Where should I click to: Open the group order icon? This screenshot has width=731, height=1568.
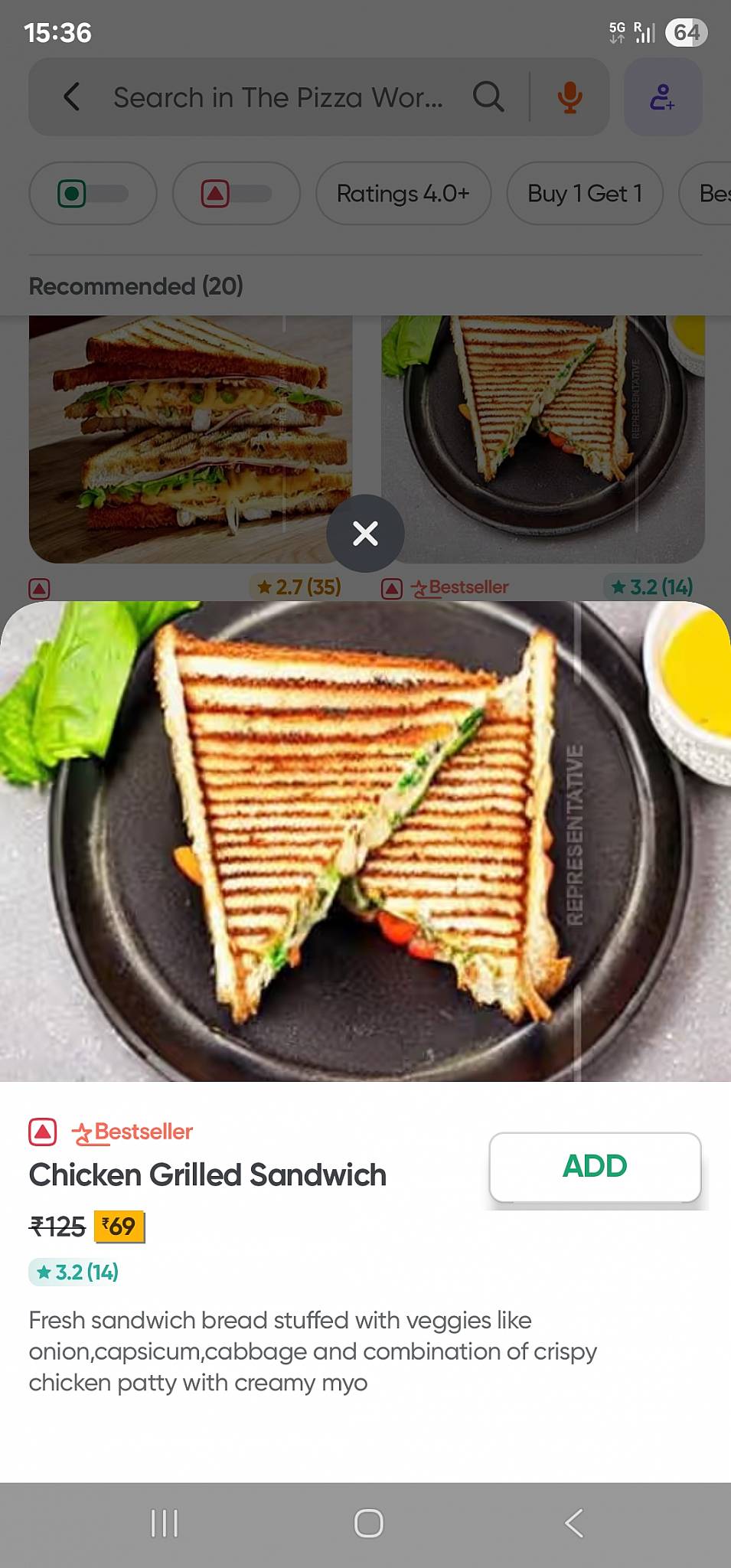(662, 97)
